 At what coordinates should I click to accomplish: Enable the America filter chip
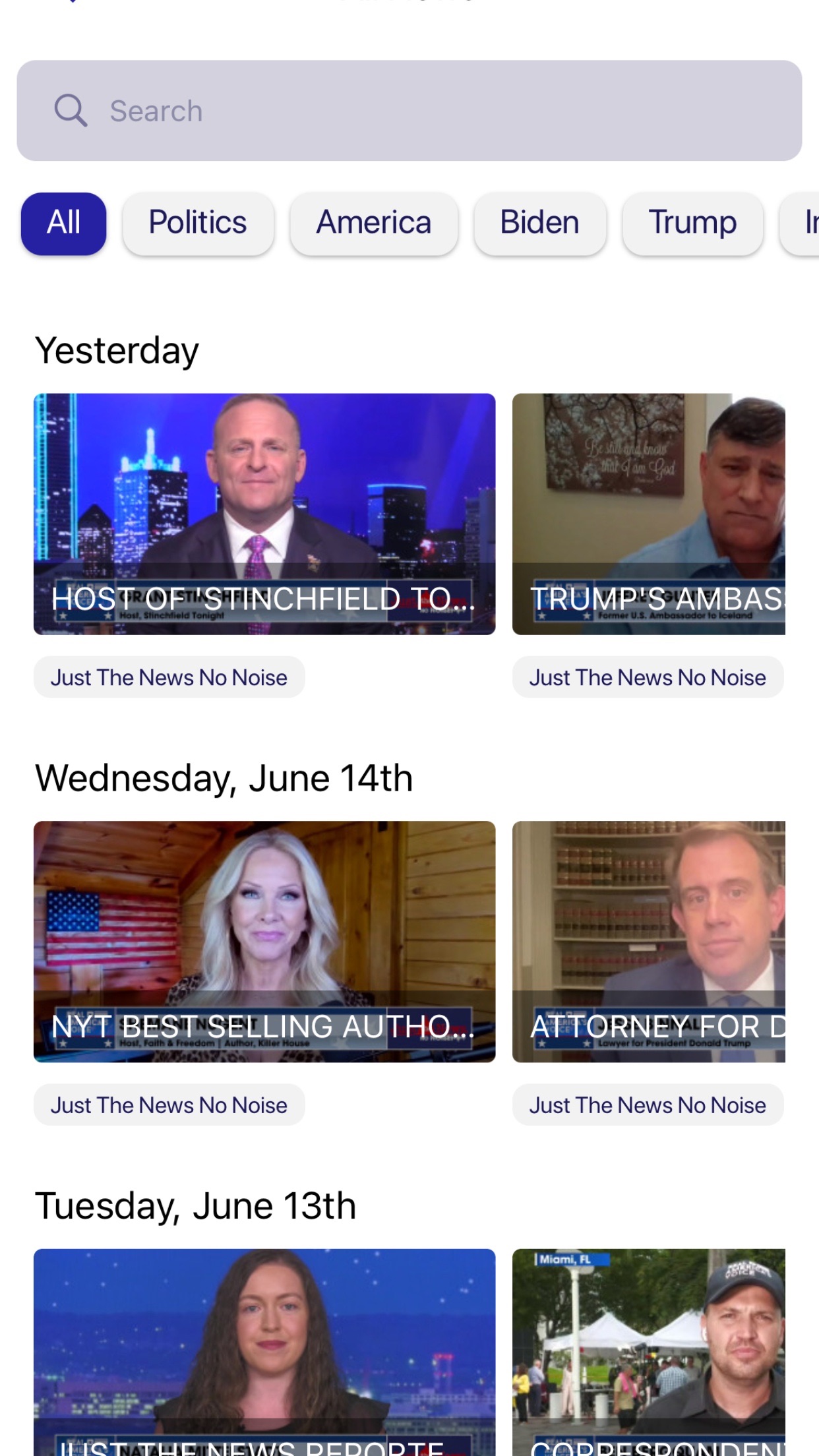pos(374,223)
